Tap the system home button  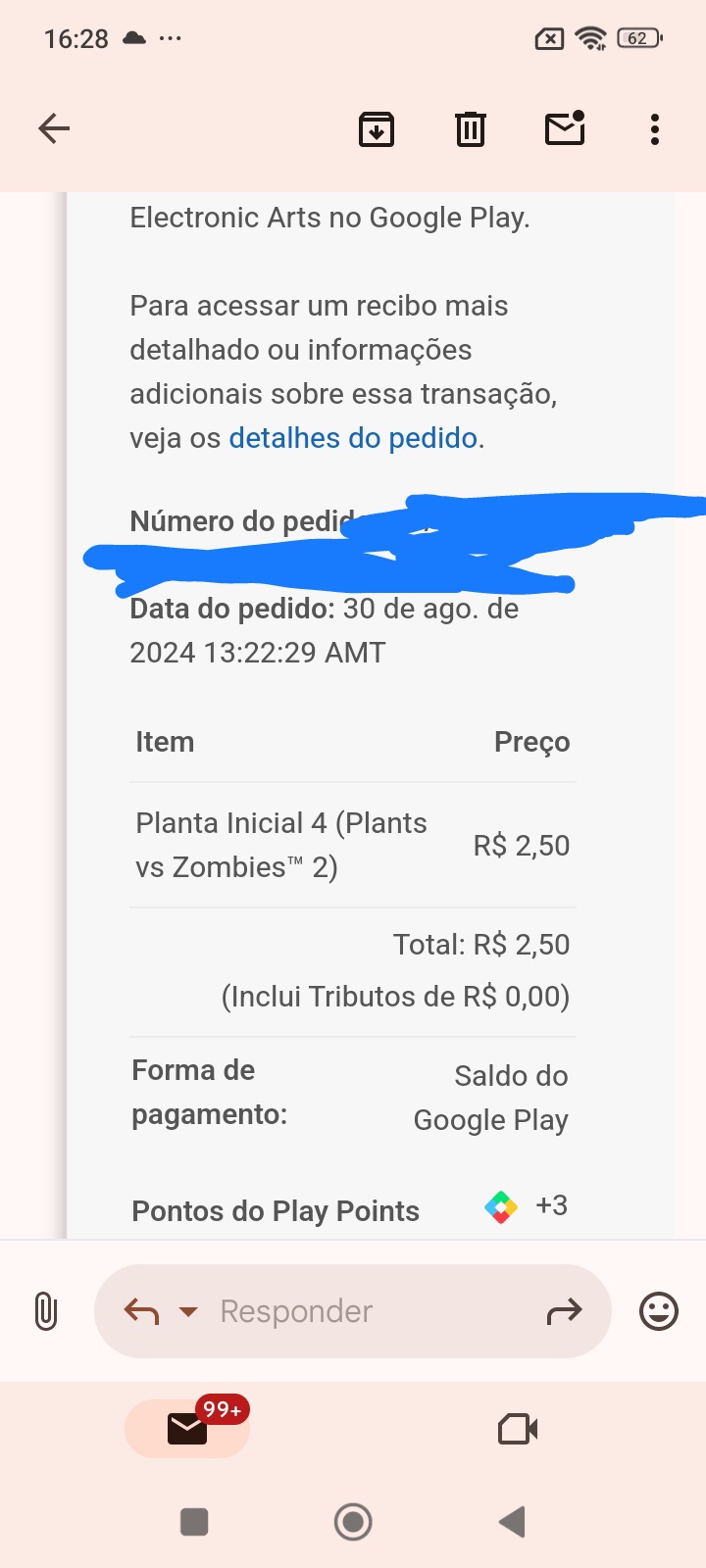click(353, 1522)
